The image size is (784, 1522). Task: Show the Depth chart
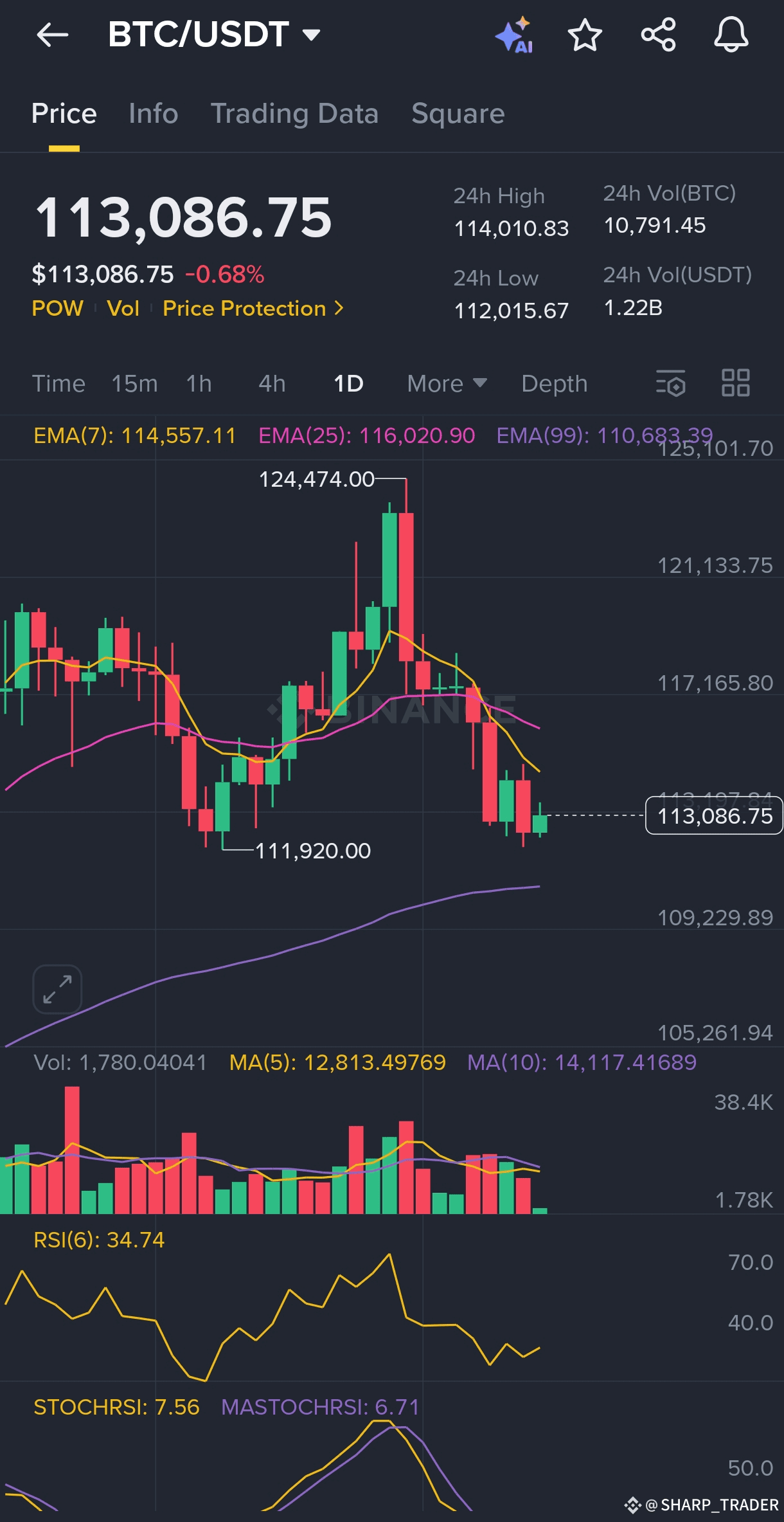pyautogui.click(x=555, y=384)
